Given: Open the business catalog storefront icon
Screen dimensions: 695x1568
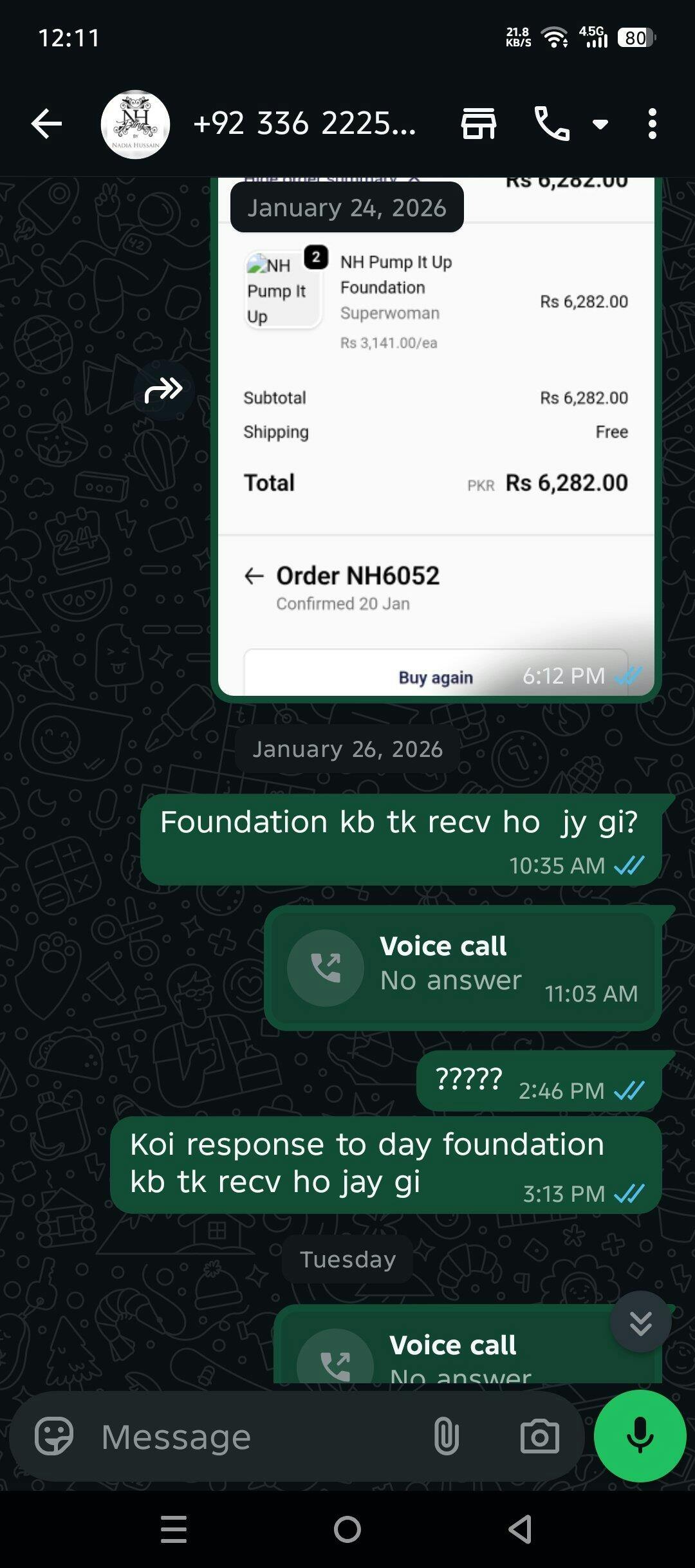Looking at the screenshot, I should click(x=479, y=124).
